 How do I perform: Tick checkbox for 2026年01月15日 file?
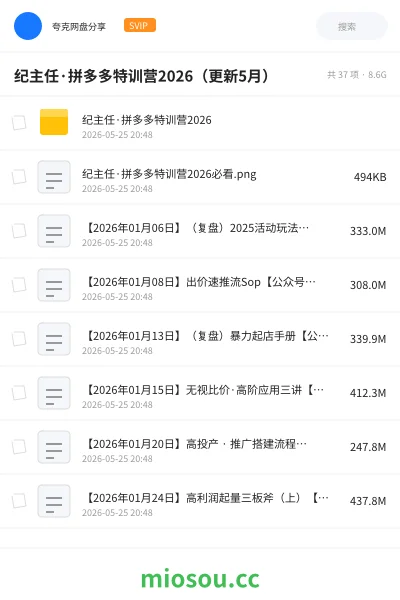tap(19, 393)
